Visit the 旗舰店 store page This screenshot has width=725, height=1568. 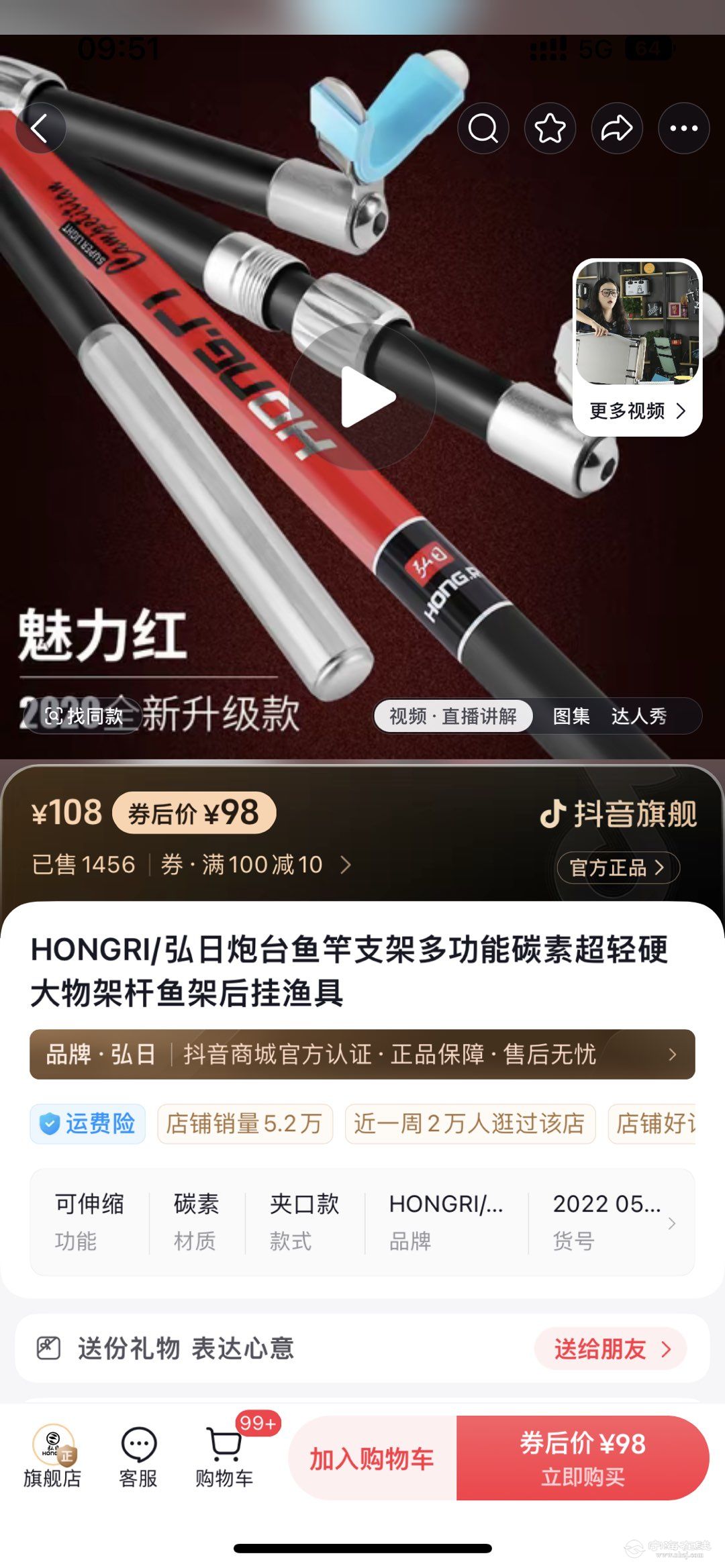click(x=52, y=1457)
